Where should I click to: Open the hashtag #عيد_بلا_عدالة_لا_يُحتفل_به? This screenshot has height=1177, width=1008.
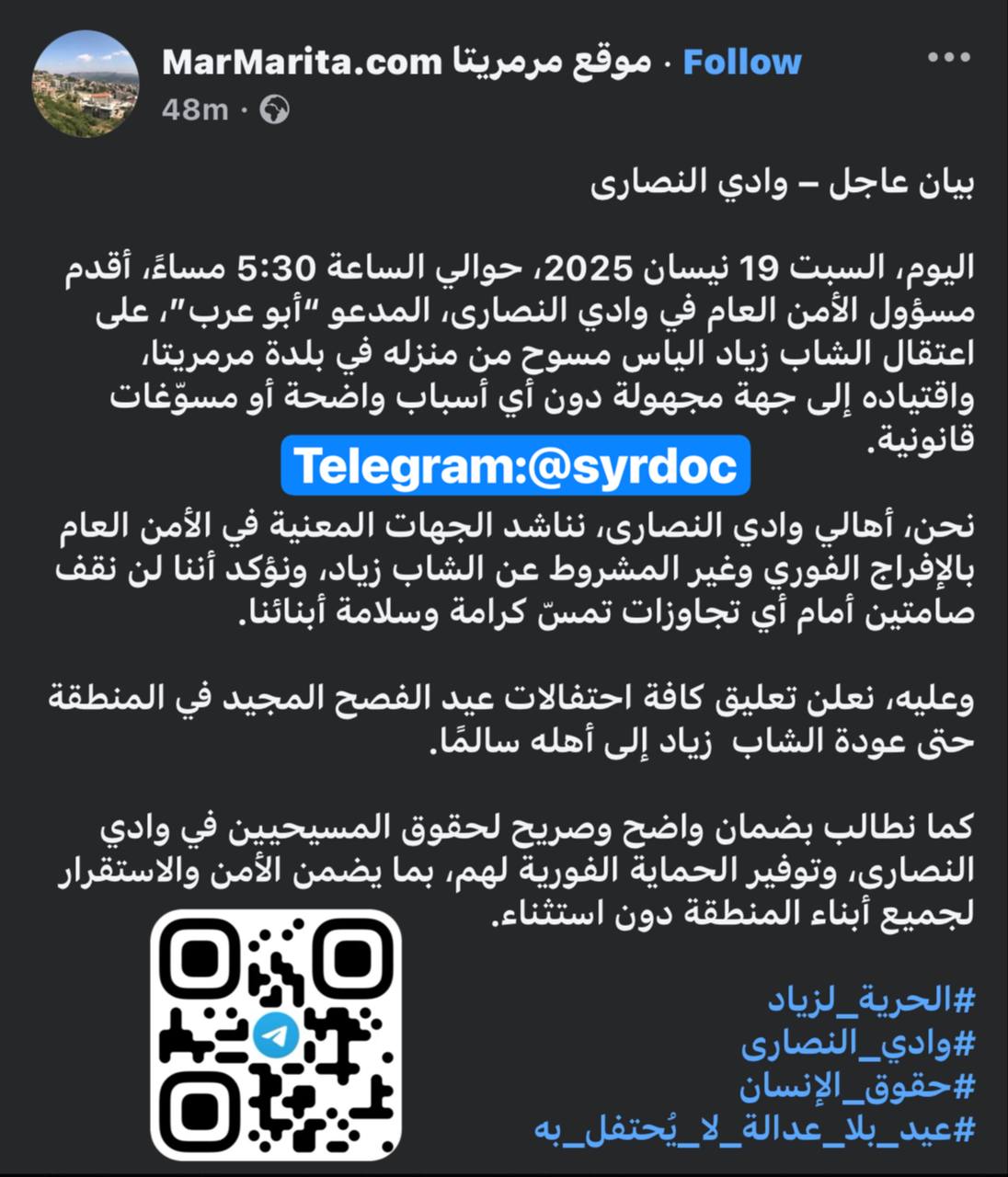tap(753, 1128)
